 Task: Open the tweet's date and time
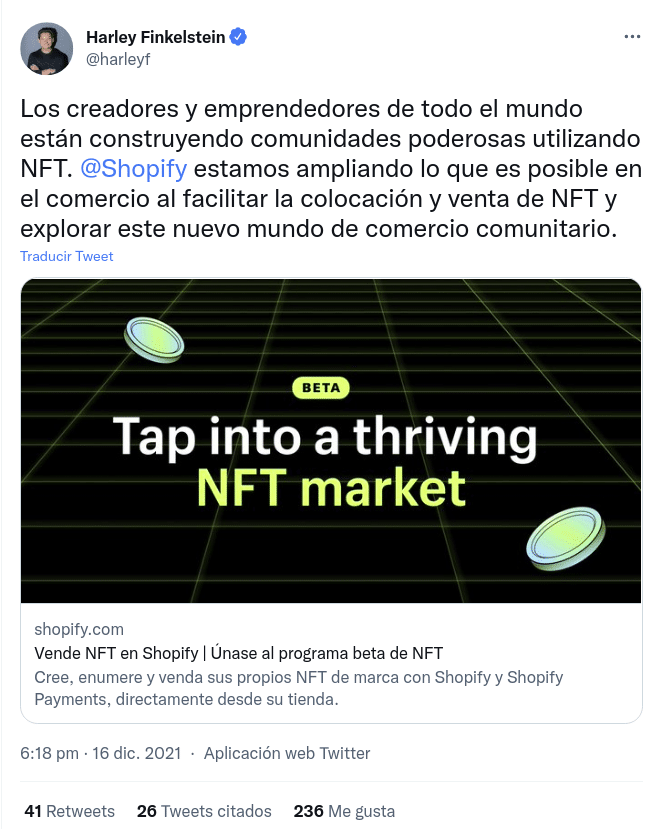pyautogui.click(x=100, y=753)
